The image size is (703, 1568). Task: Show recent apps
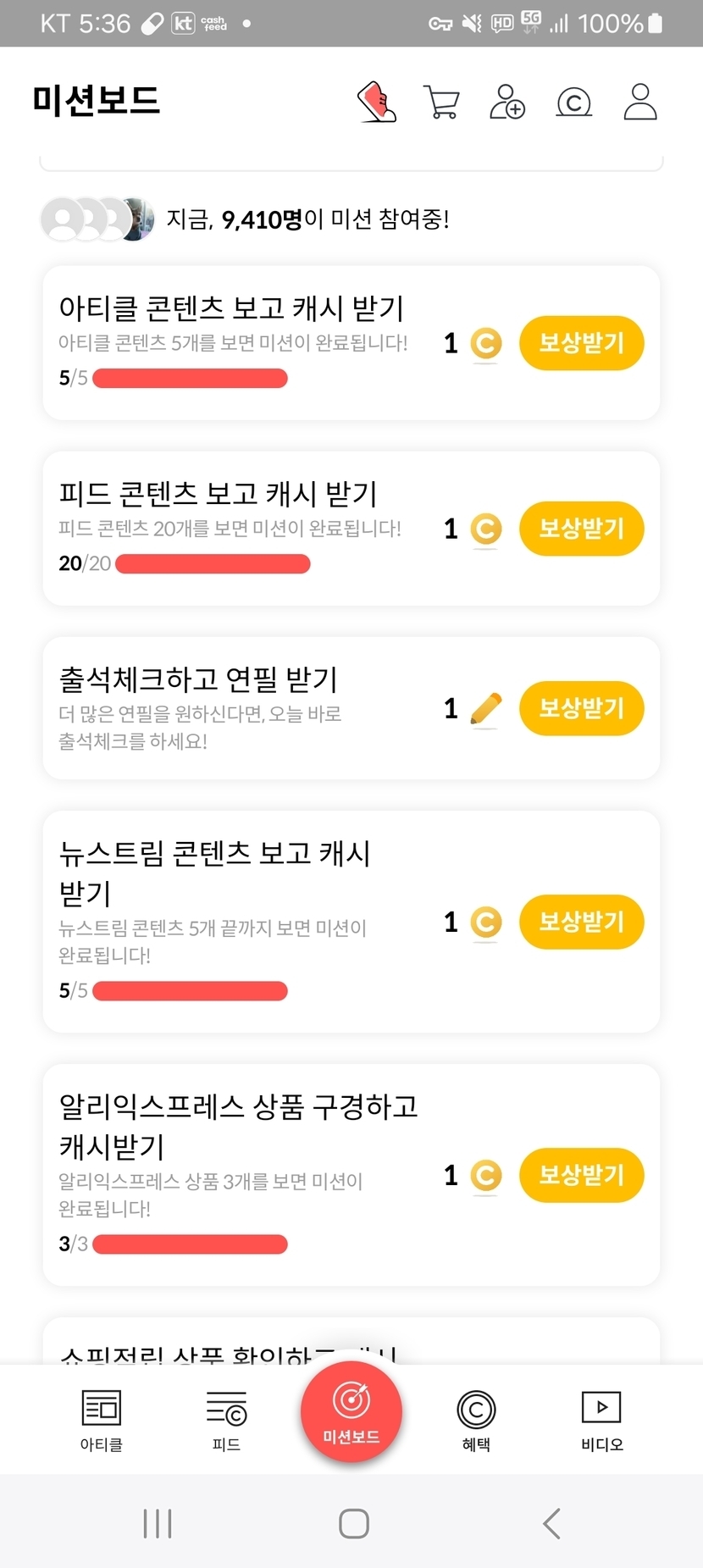click(x=158, y=1523)
